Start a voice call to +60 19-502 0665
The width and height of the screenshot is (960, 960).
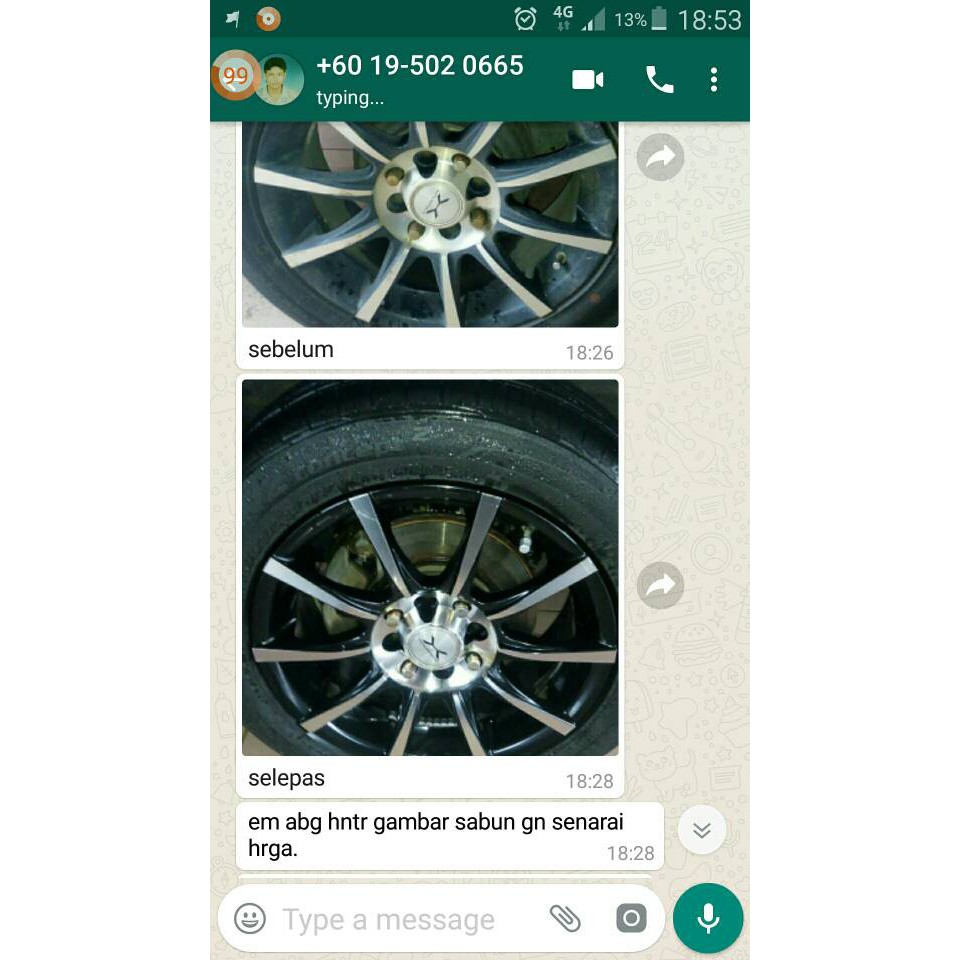click(x=659, y=80)
